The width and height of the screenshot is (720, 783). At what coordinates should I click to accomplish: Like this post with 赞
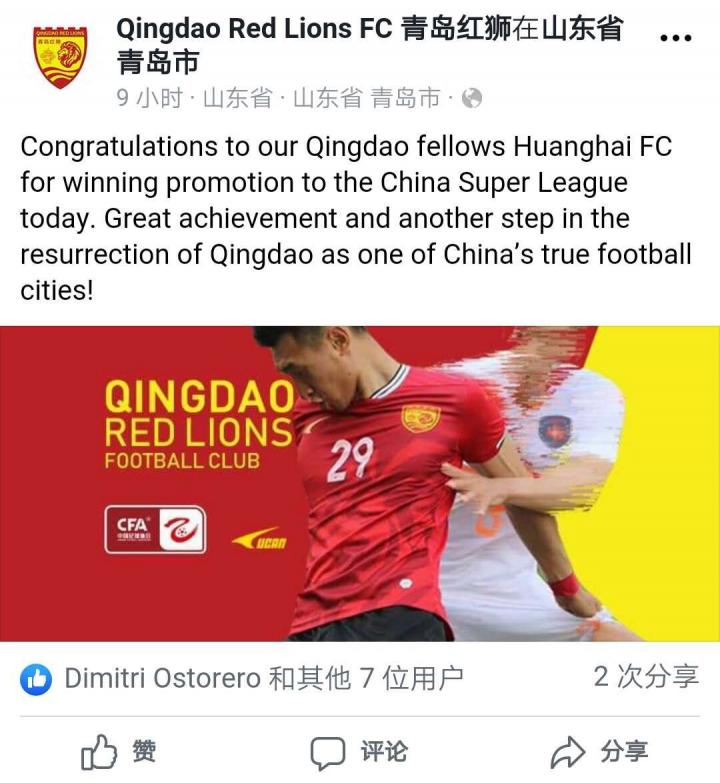[118, 751]
